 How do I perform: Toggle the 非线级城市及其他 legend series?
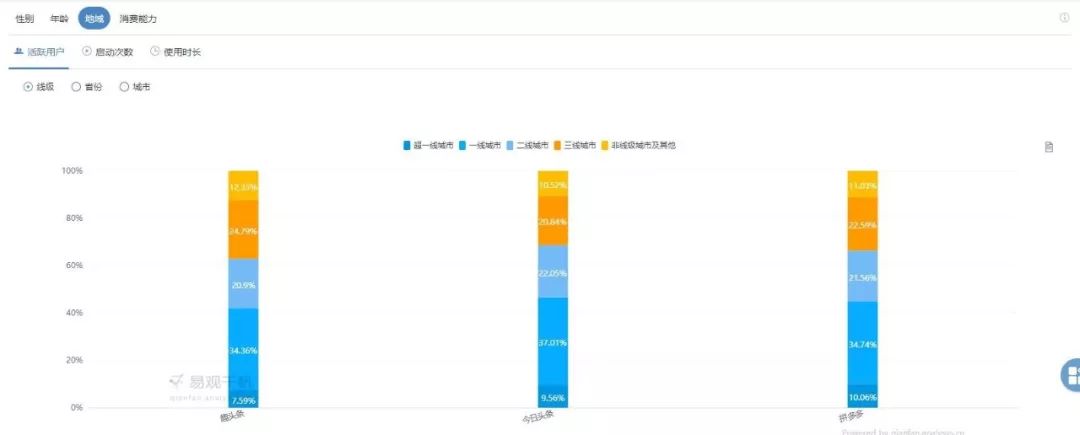[x=640, y=146]
